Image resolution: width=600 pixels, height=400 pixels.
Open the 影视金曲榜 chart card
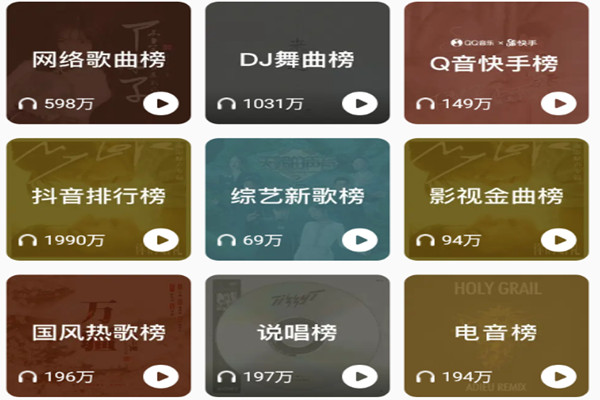495,196
